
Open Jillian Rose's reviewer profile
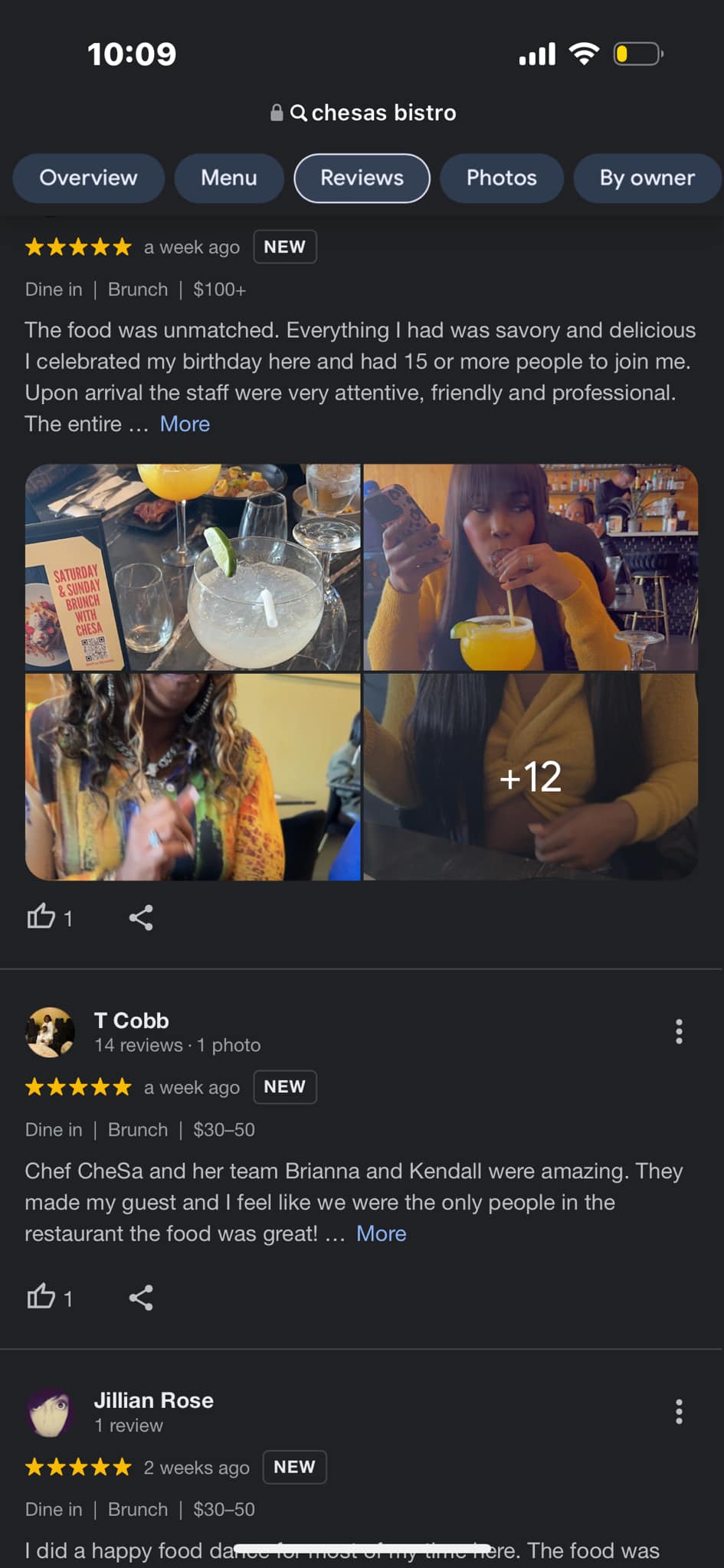[153, 1400]
